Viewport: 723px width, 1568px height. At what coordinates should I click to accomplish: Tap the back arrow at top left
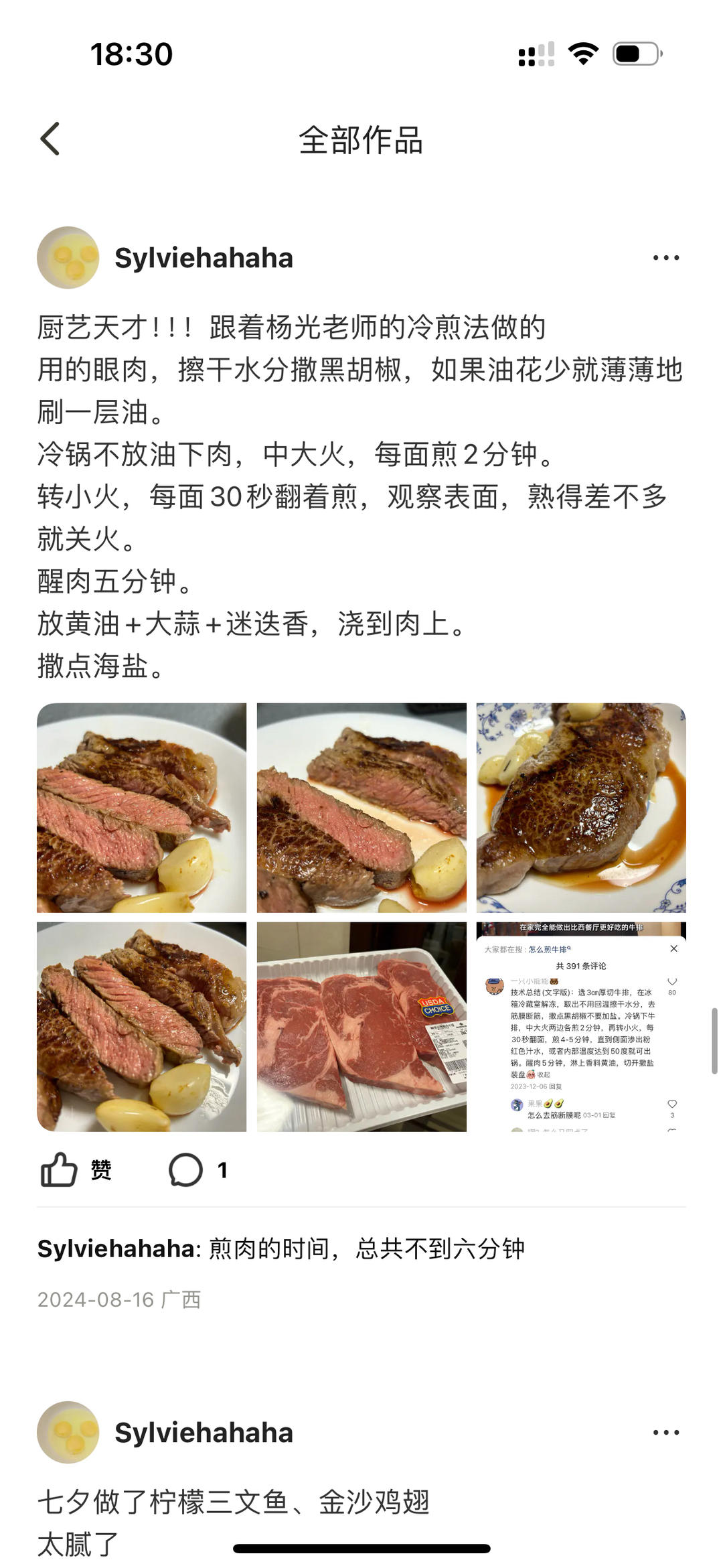click(48, 139)
